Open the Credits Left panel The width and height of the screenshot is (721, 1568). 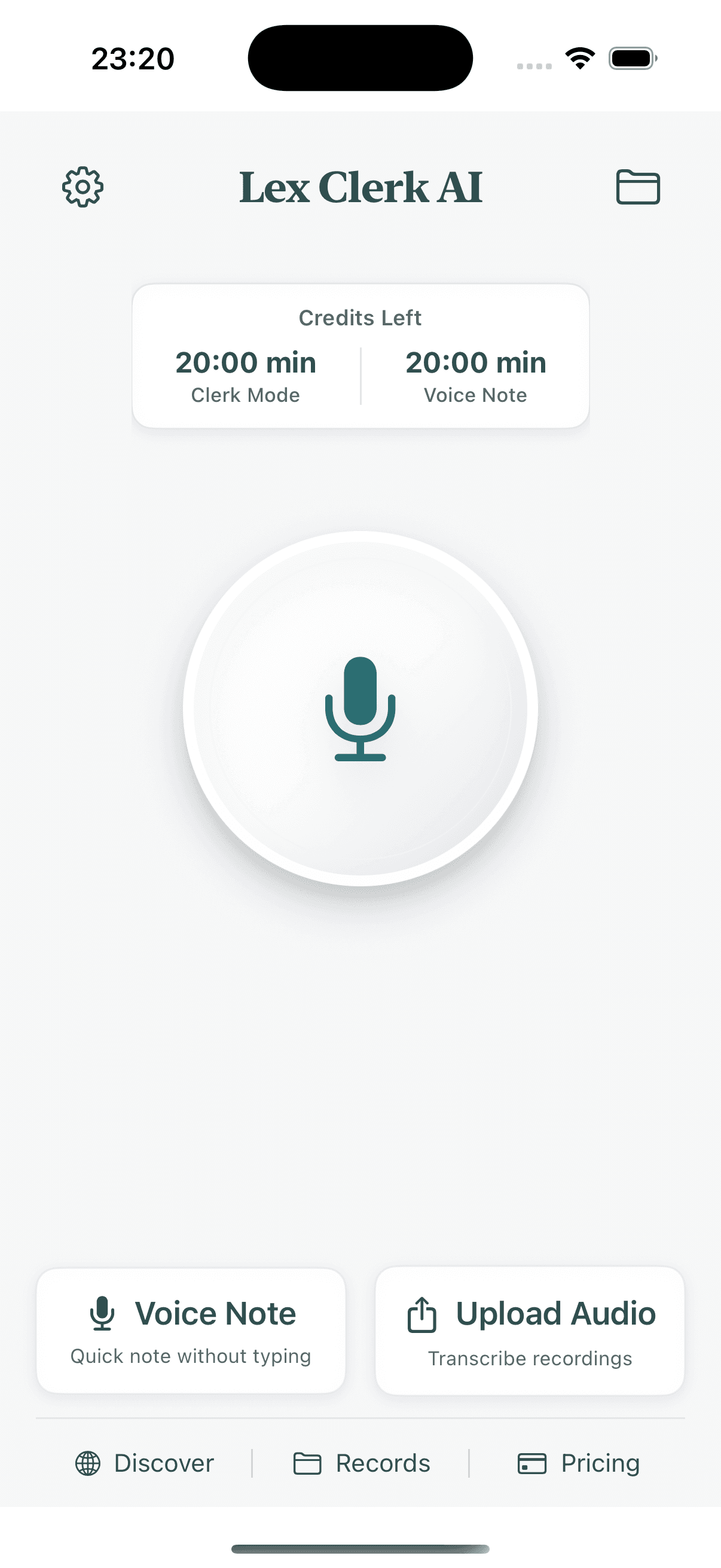click(x=360, y=353)
